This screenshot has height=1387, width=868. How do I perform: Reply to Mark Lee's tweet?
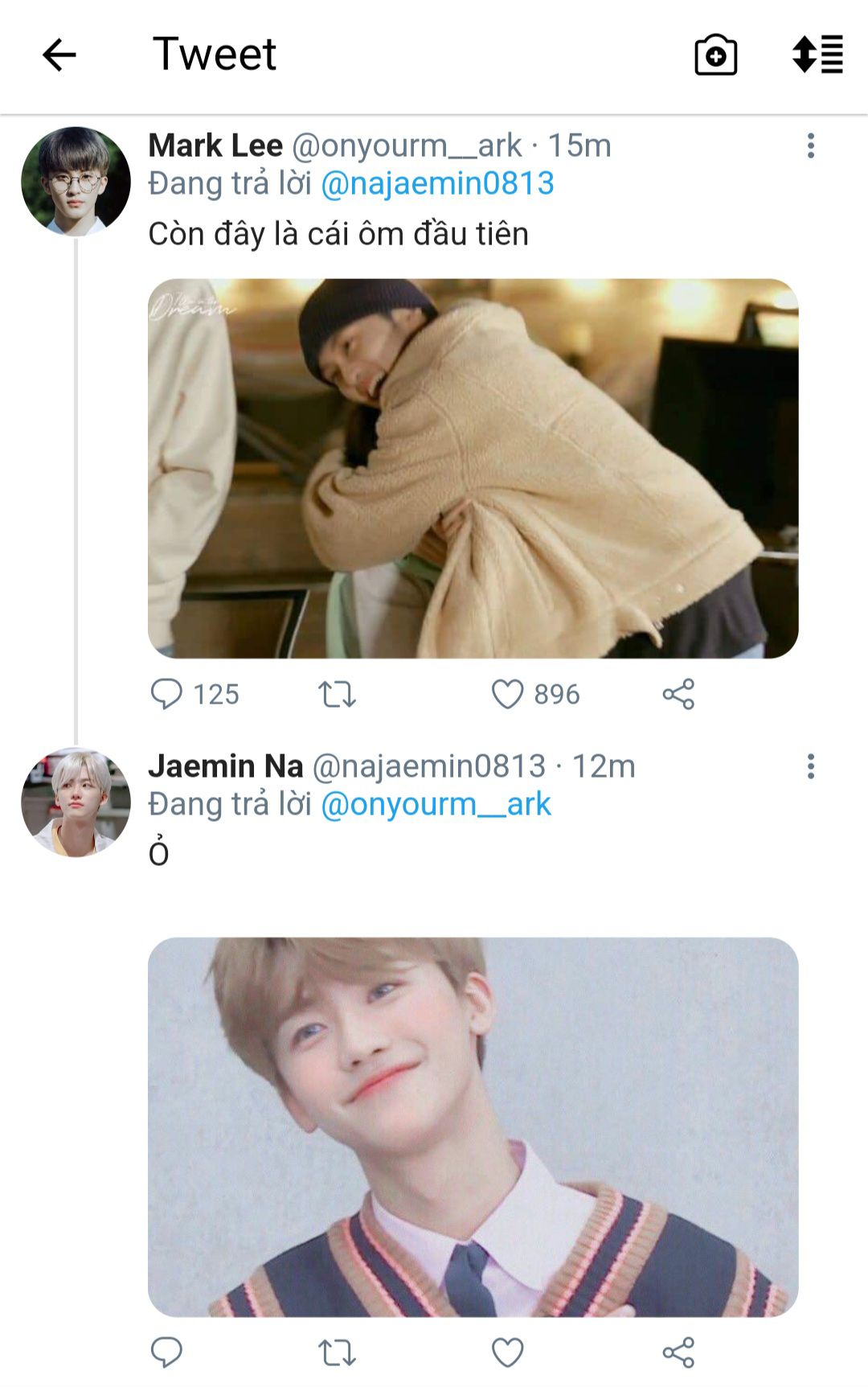pos(167,694)
